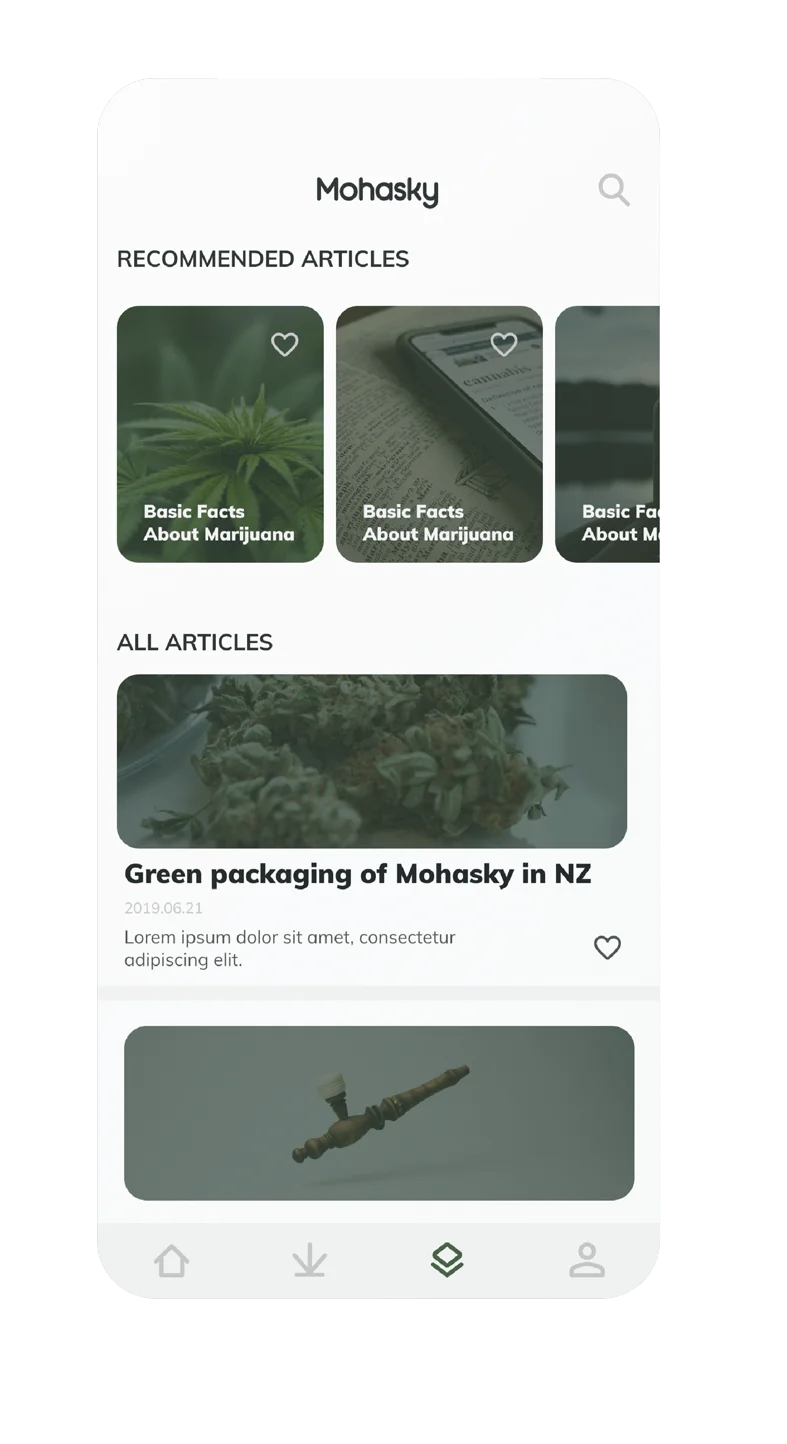787x1444 pixels.
Task: Open the profile person tab
Action: click(x=587, y=1261)
